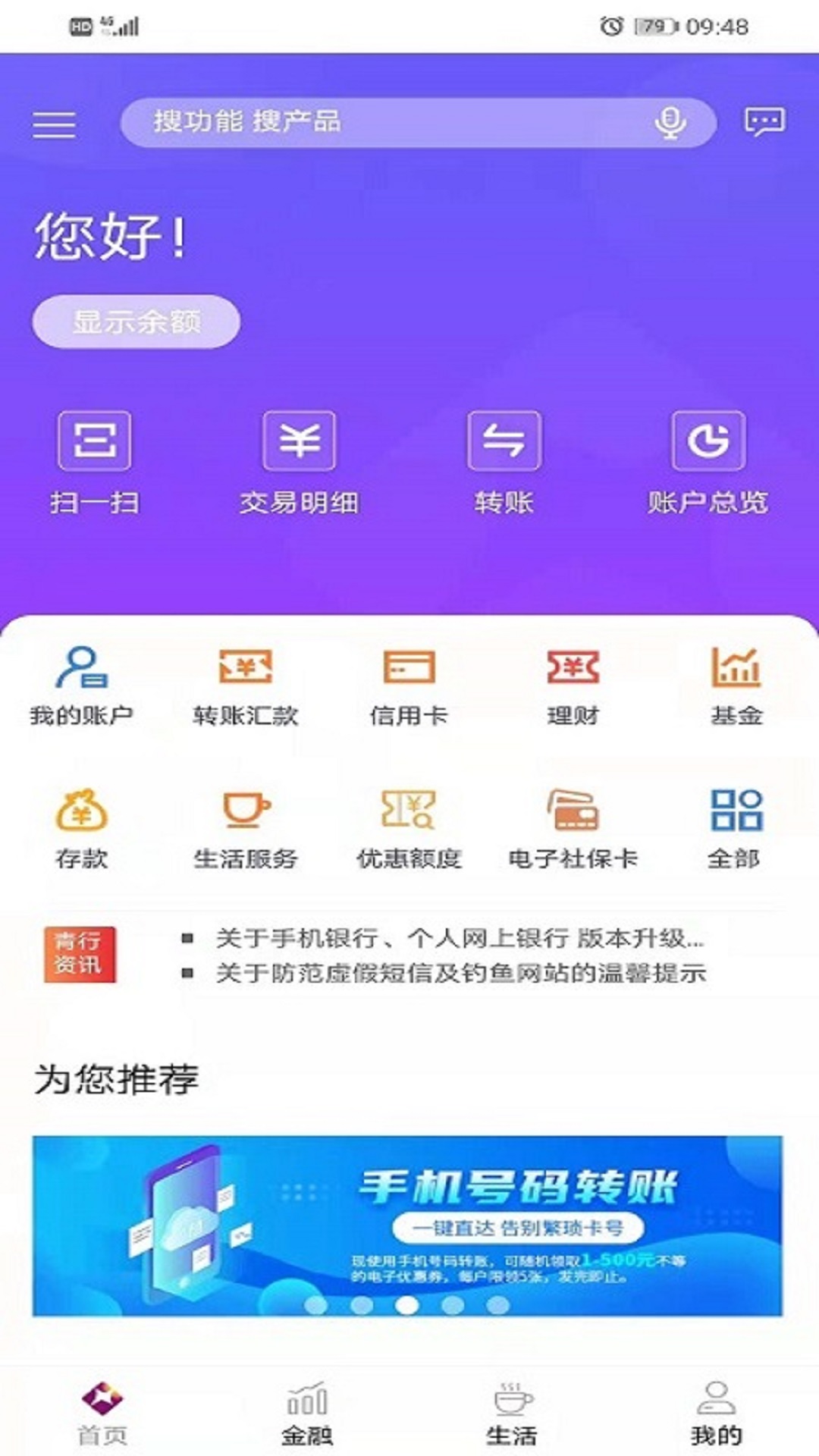
Task: Switch to the 金融 tab
Action: coord(306,1413)
